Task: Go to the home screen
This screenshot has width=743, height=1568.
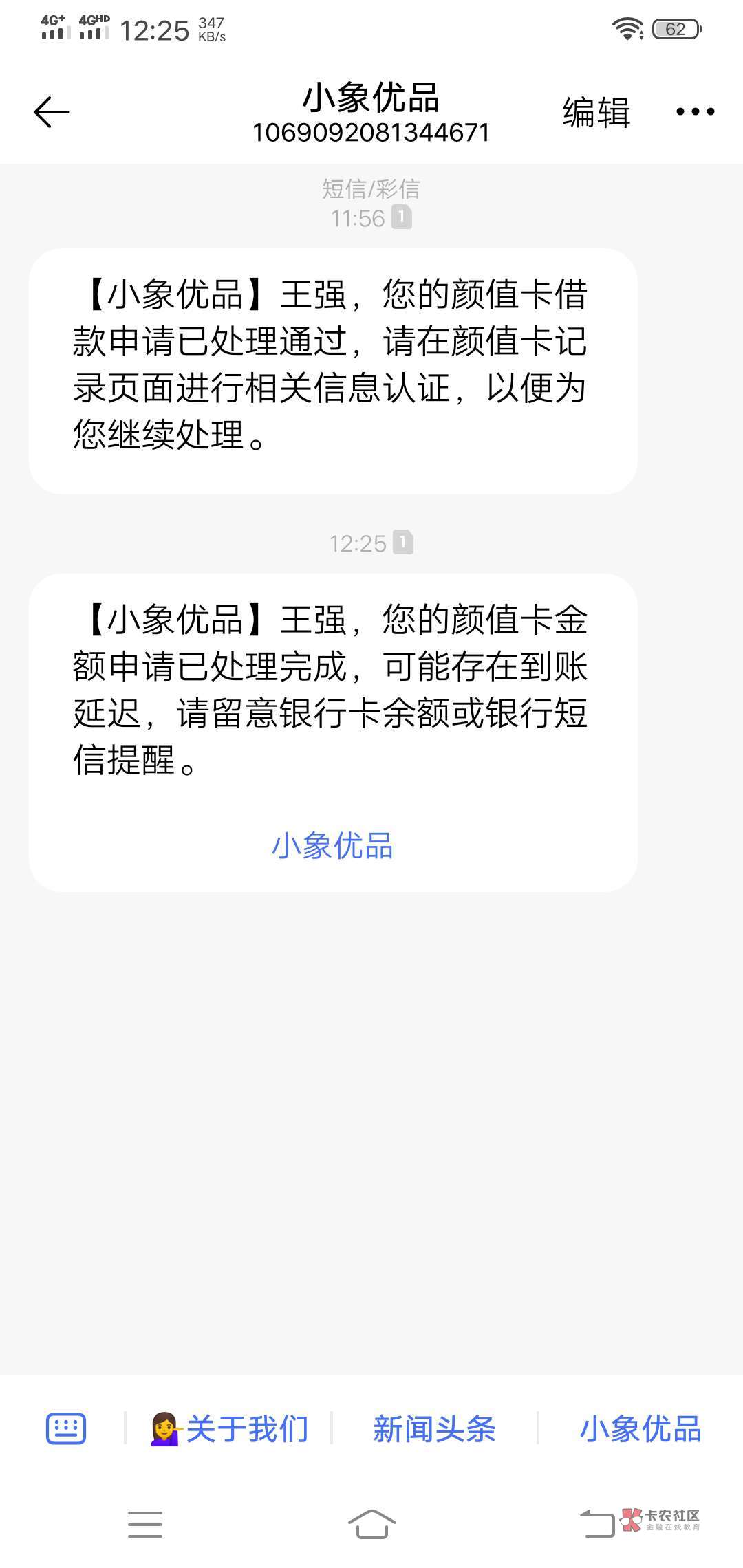Action: pyautogui.click(x=371, y=1524)
